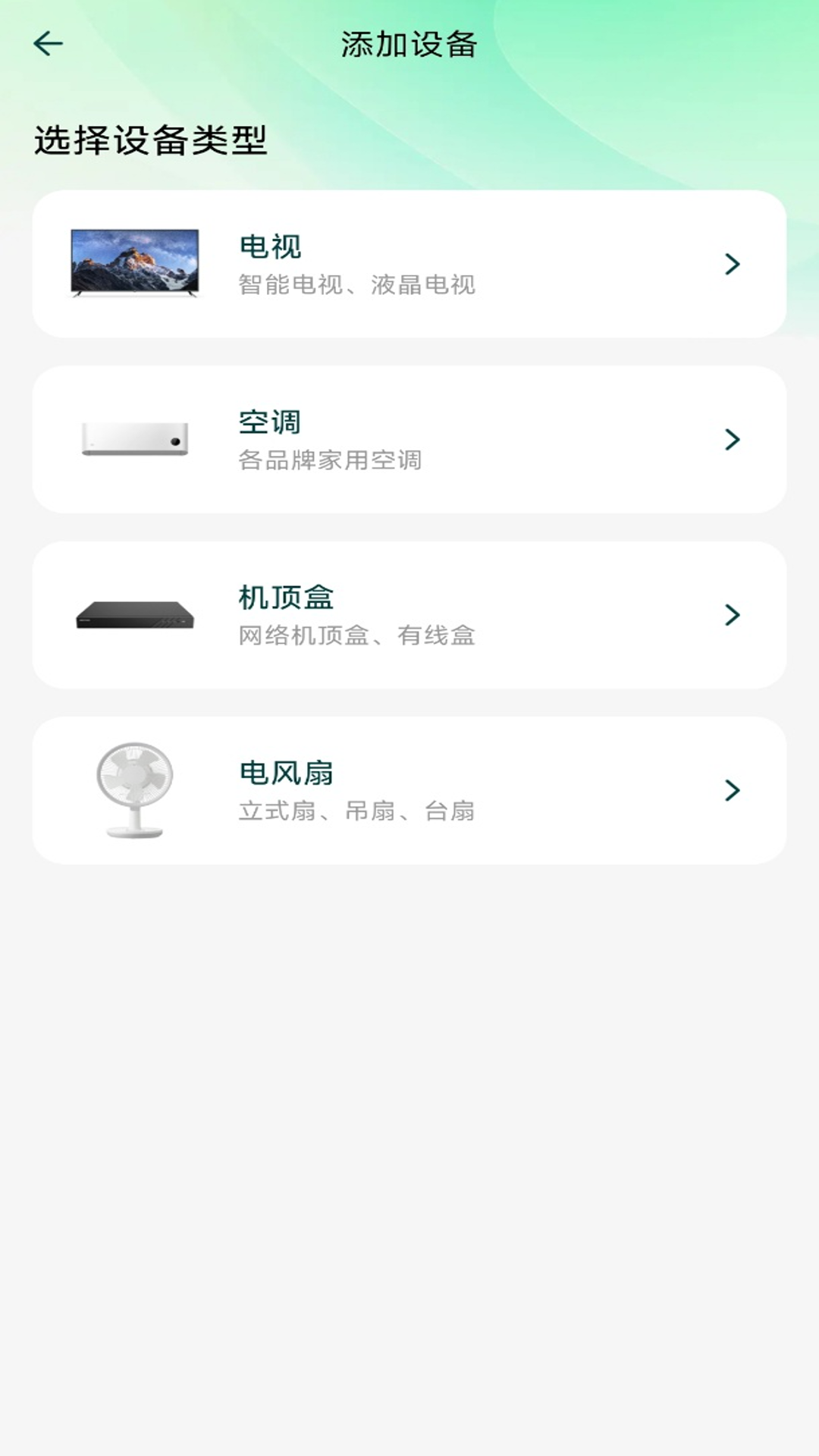Click the text 智能电视、液晶电视
This screenshot has height=1456, width=819.
tap(356, 284)
